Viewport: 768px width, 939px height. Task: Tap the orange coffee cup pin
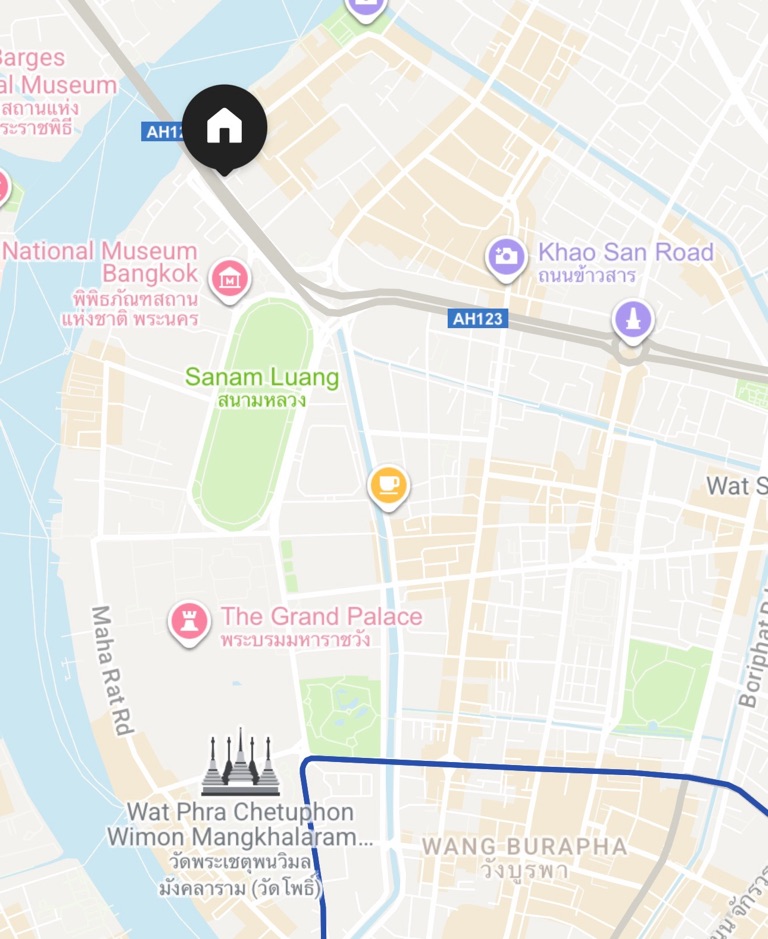(x=388, y=485)
